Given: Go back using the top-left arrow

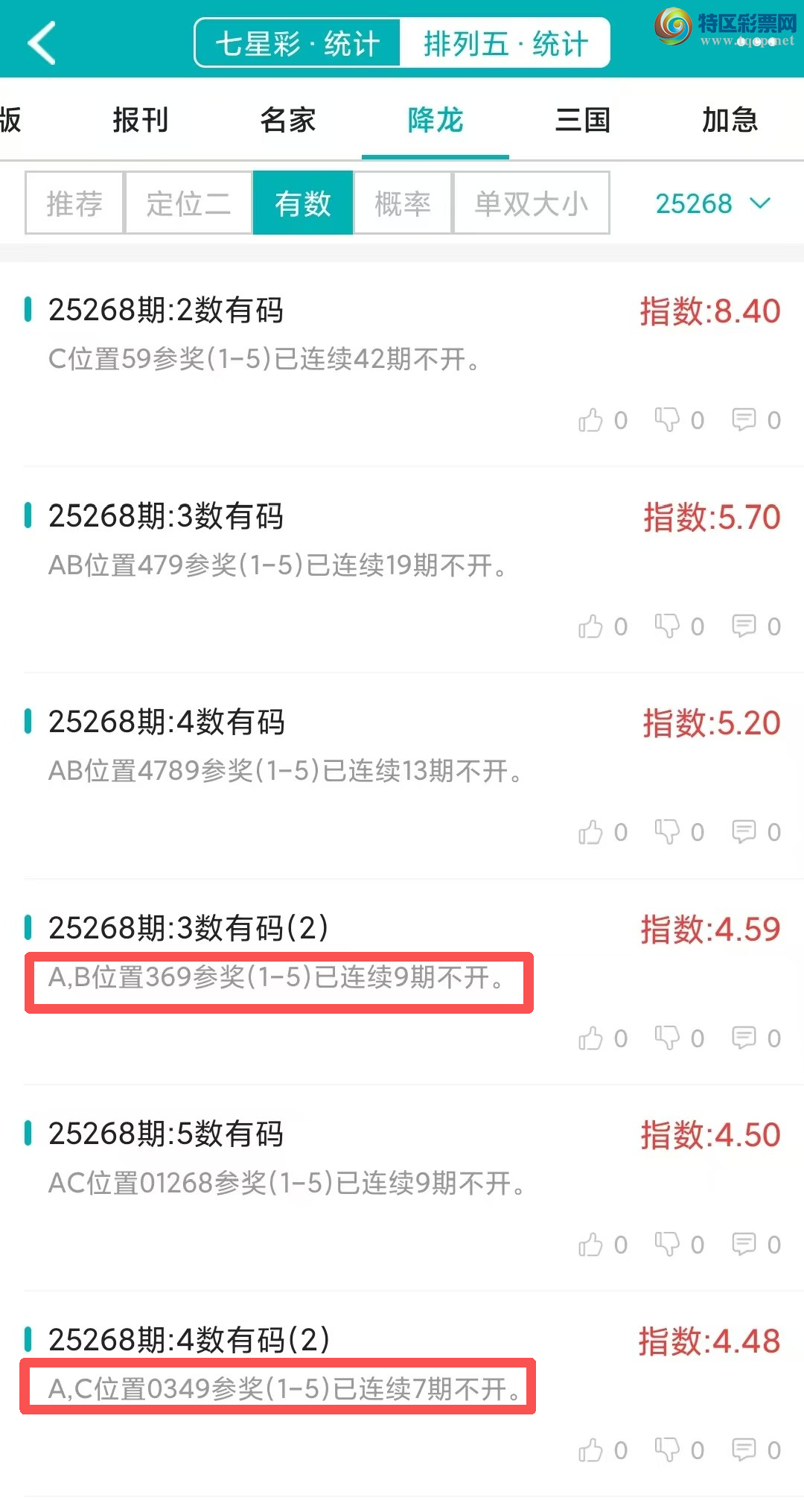Looking at the screenshot, I should pos(42,42).
